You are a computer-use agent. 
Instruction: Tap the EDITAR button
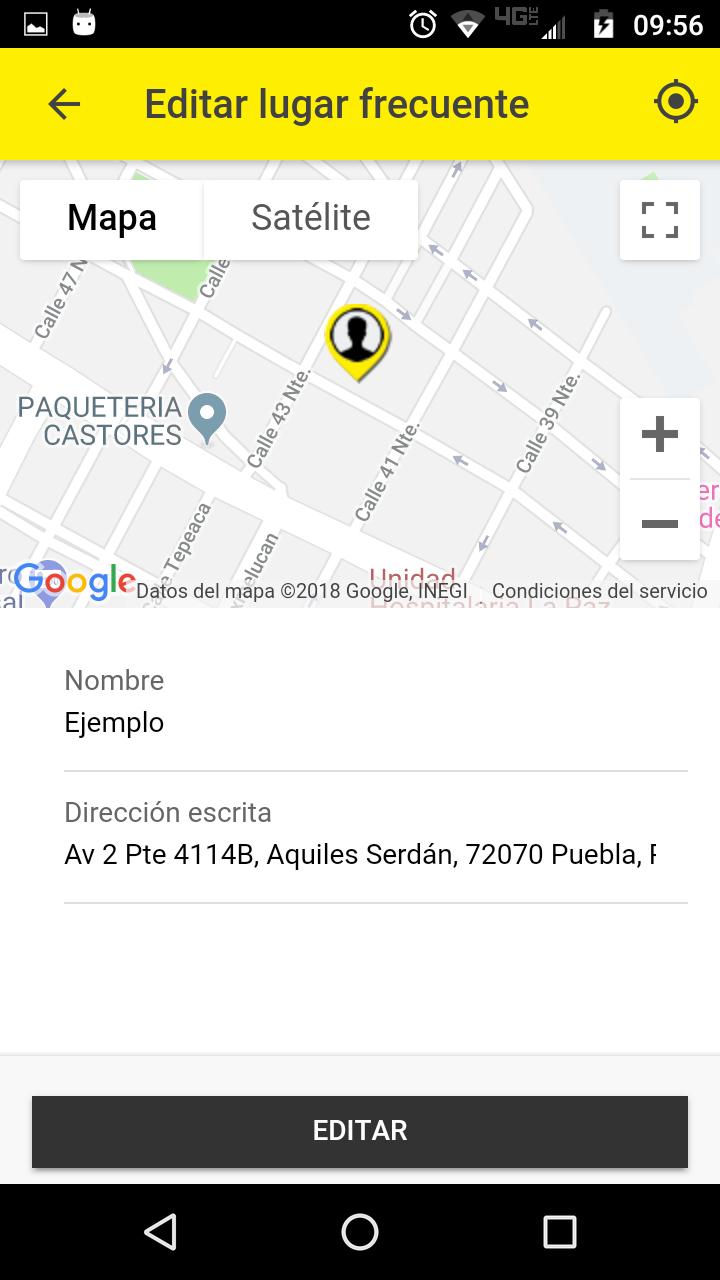[x=360, y=1131]
